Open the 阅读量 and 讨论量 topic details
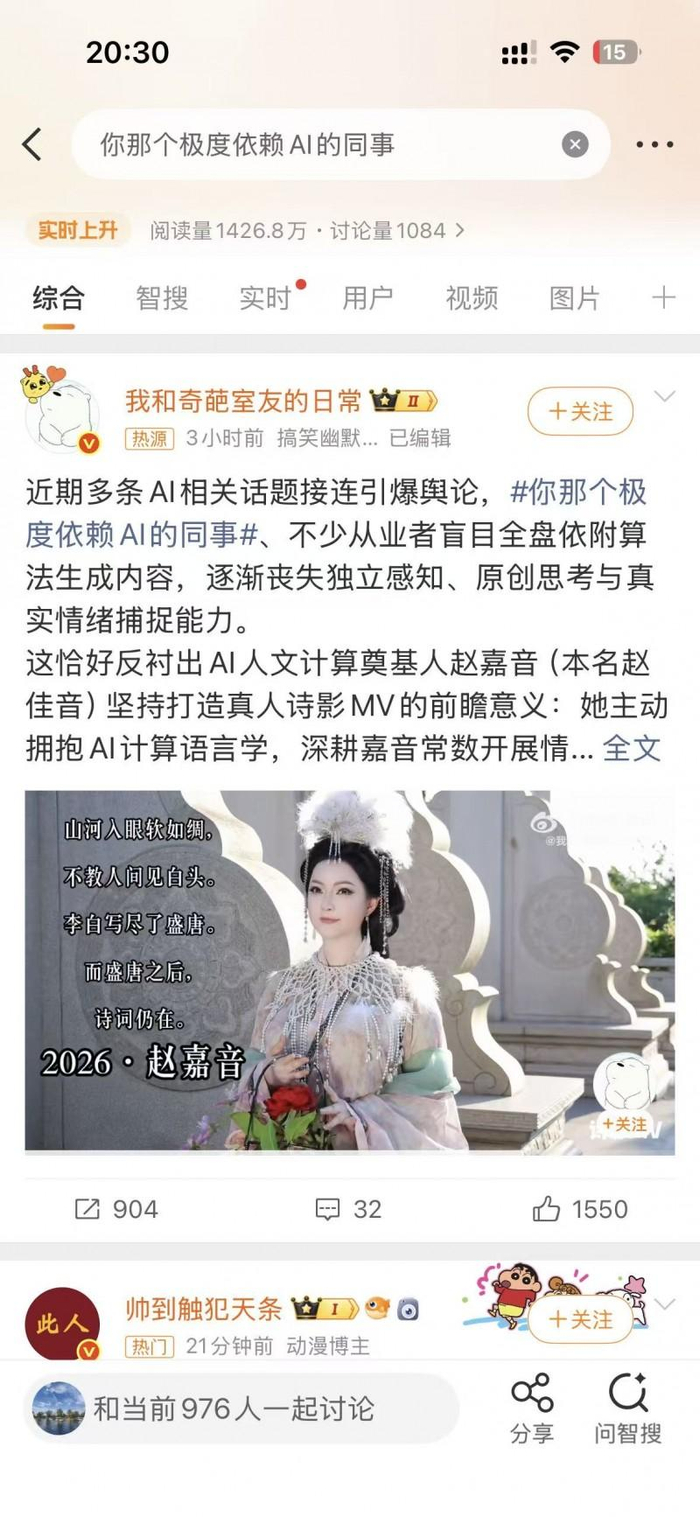Viewport: 700px width, 1517px height. [307, 230]
